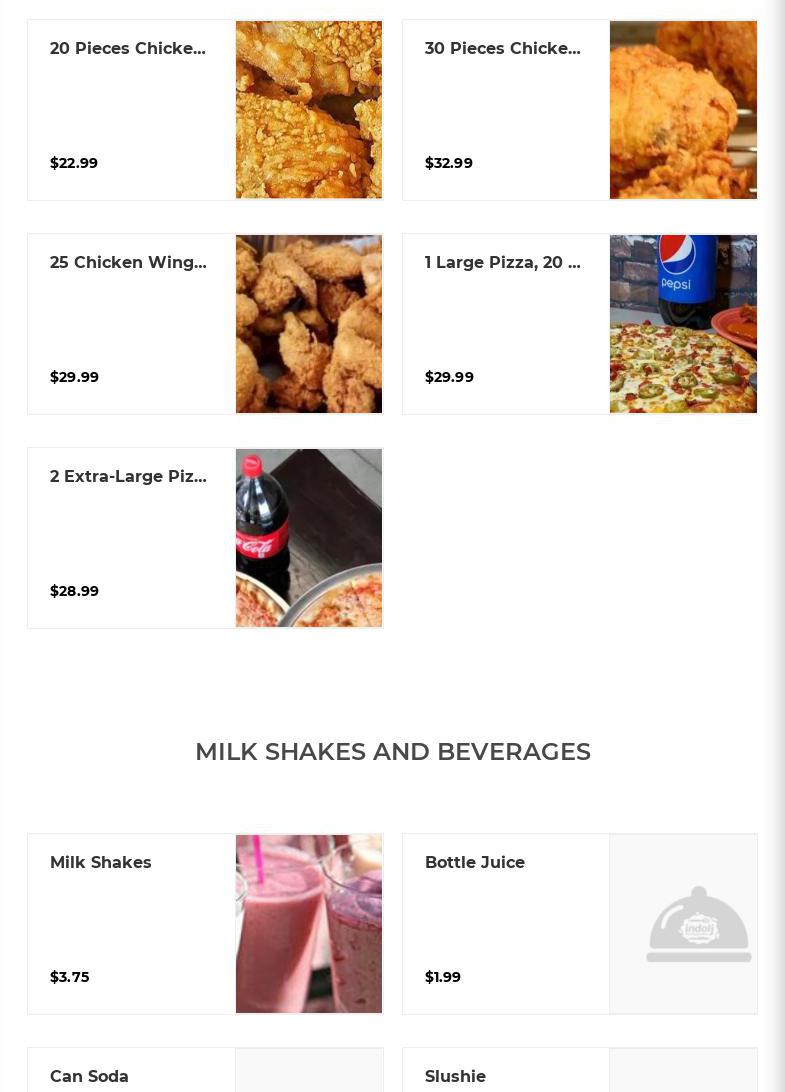This screenshot has height=1092, width=785.
Task: Select Bottle Juice for $1.99
Action: 579,924
